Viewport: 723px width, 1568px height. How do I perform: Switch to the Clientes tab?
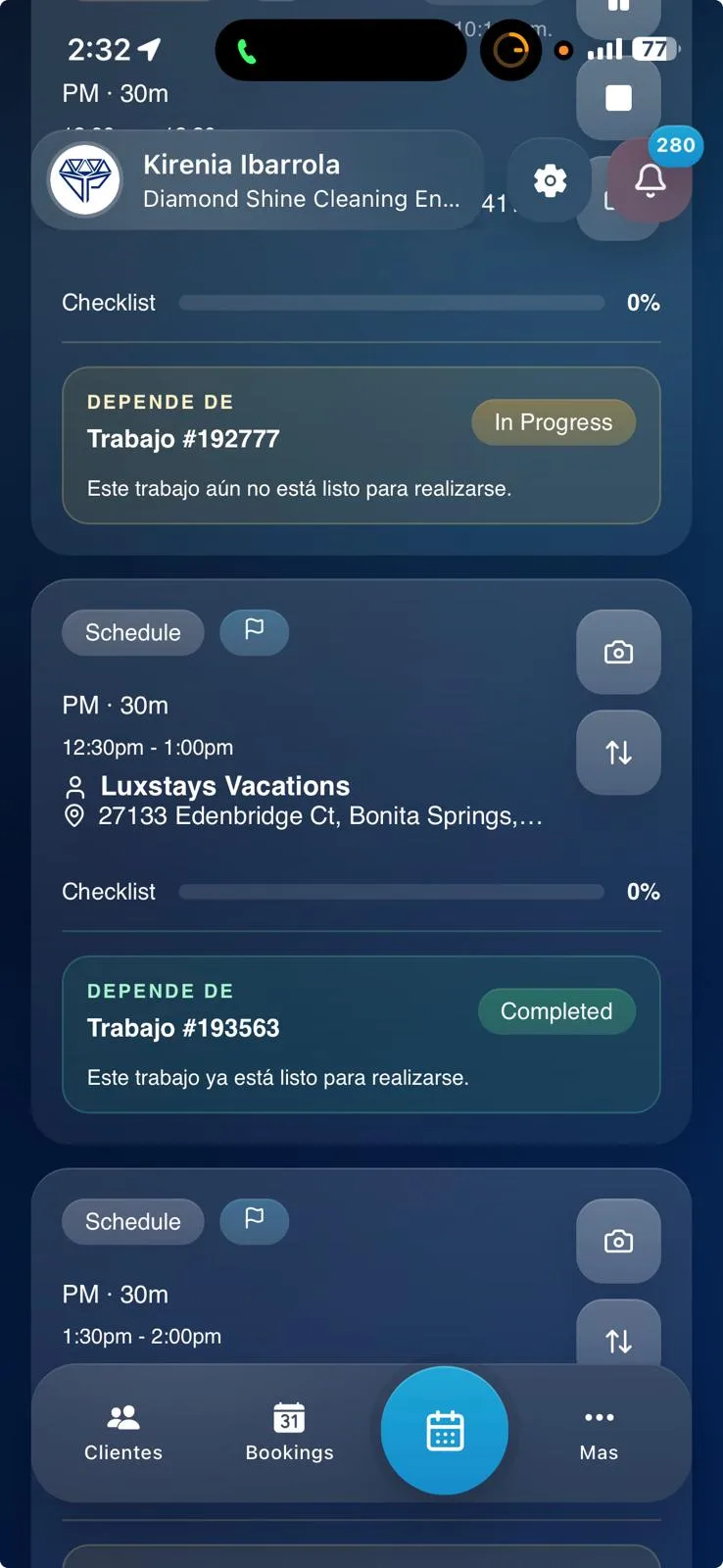click(x=123, y=1433)
